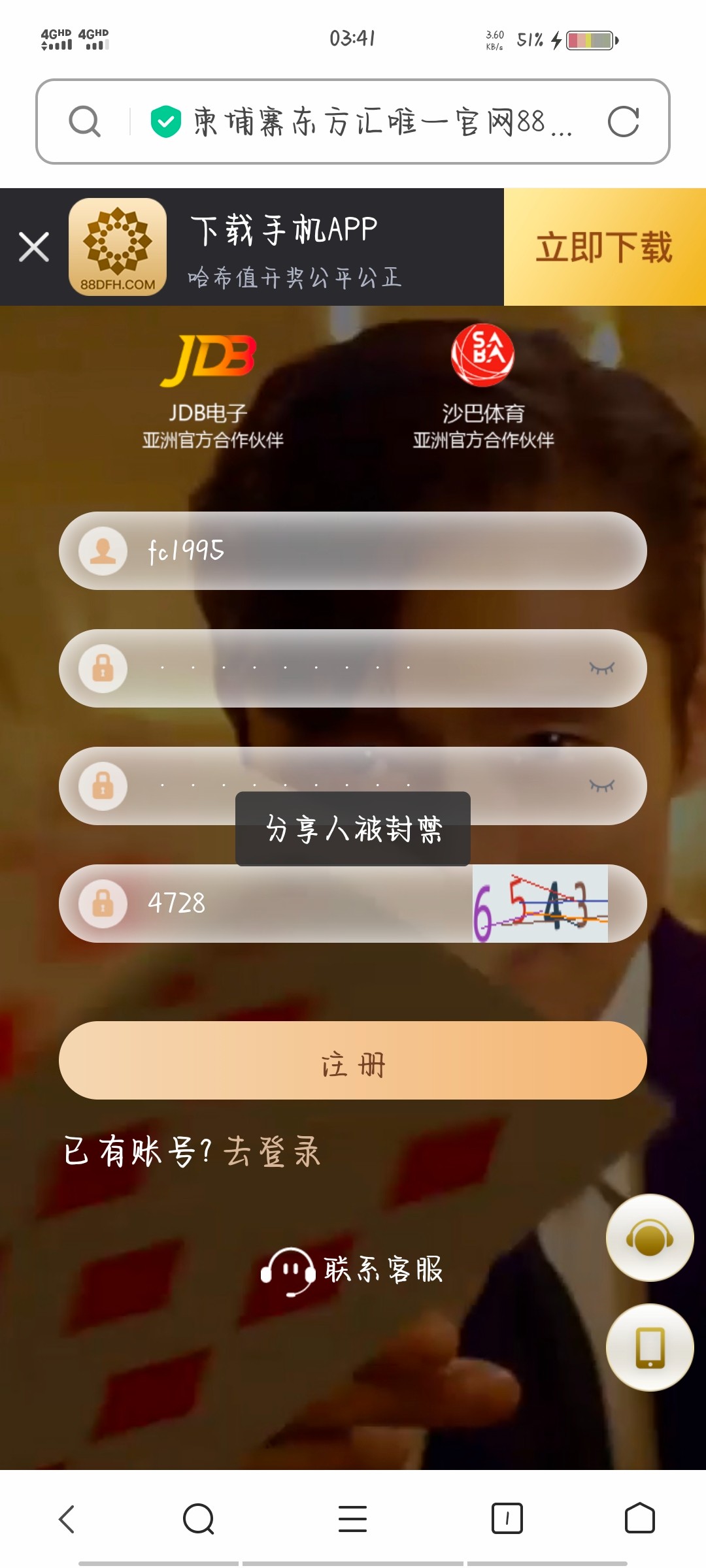Submit the form with 注册 button

tap(353, 1060)
